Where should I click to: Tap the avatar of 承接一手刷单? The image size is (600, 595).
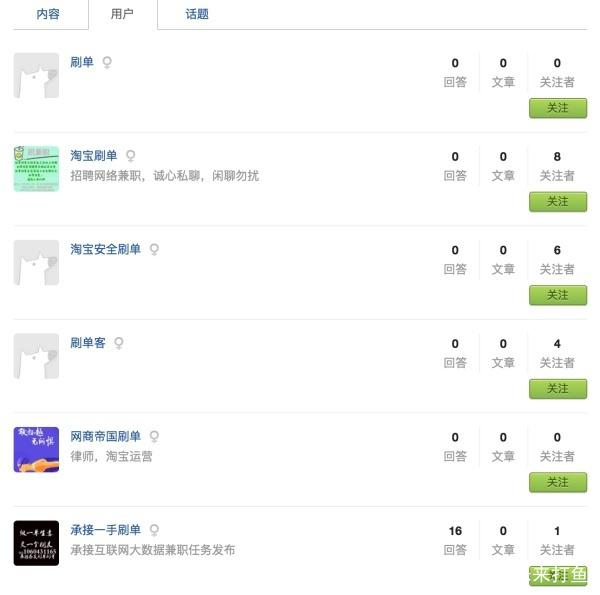(36, 543)
